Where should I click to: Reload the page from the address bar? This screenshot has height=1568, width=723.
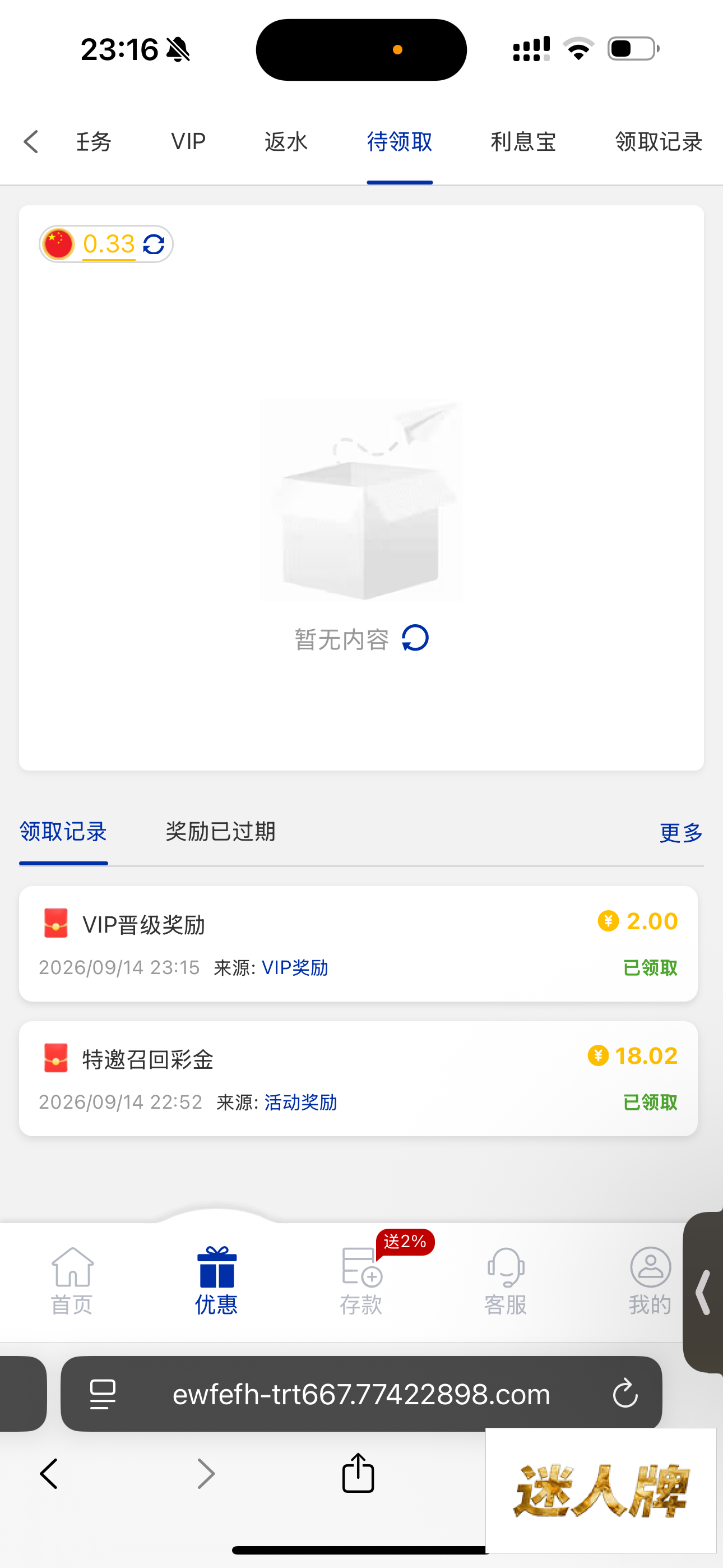625,1394
